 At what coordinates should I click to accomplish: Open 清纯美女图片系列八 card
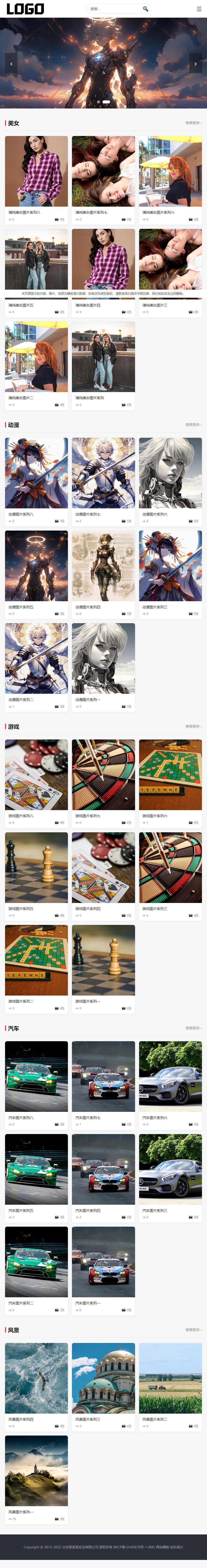[x=37, y=180]
